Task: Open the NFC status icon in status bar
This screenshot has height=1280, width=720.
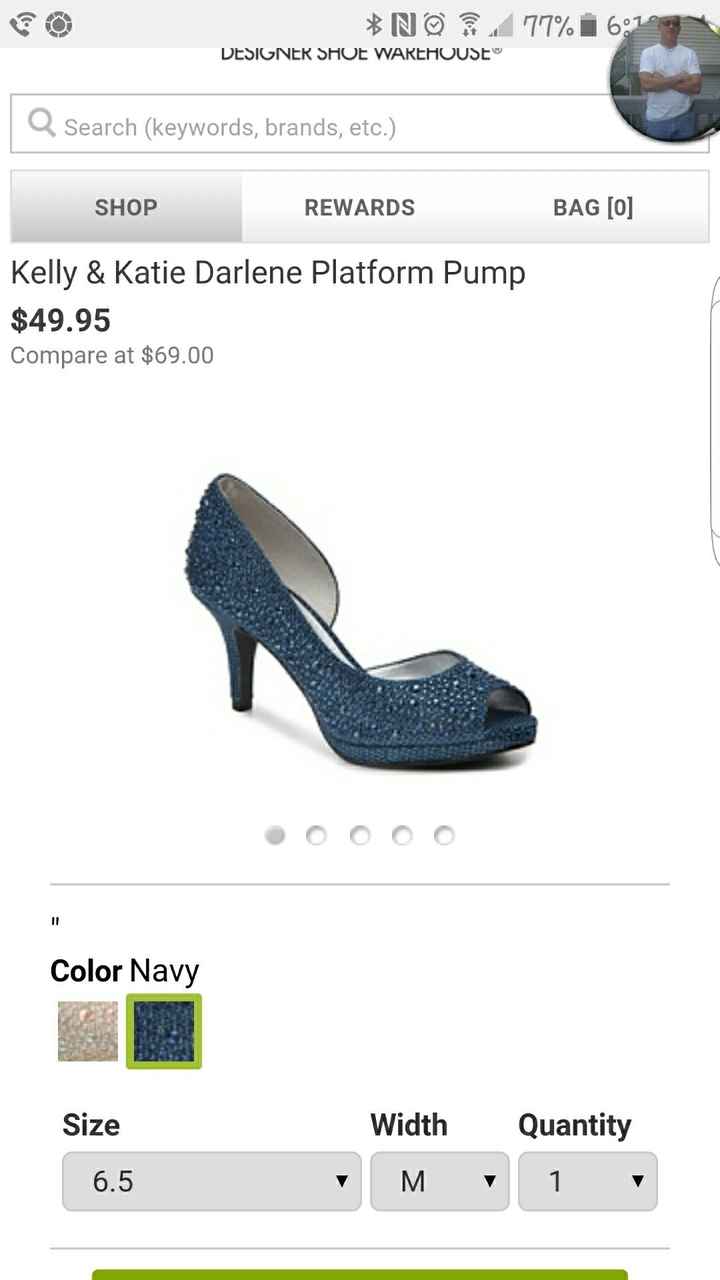Action: coord(404,22)
